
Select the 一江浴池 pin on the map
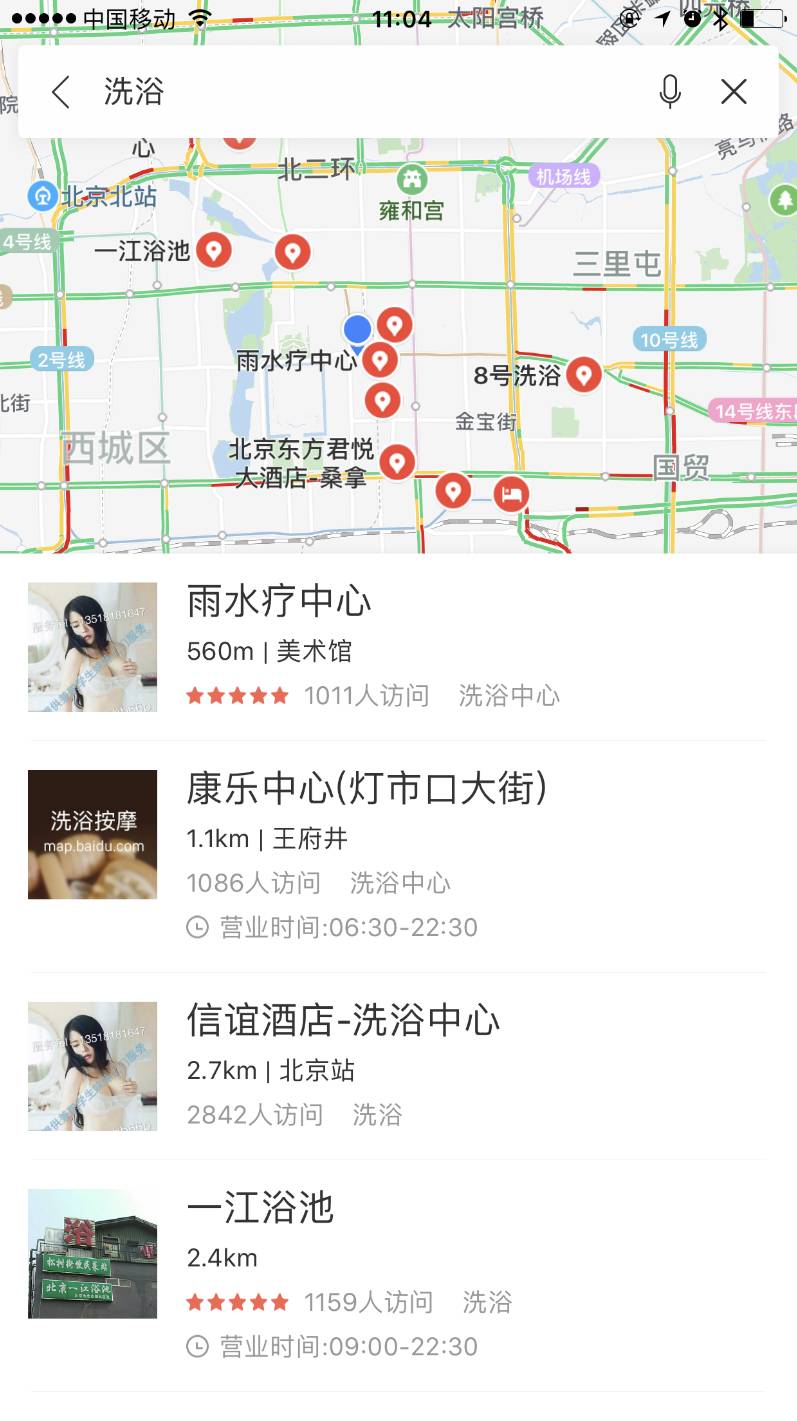213,249
